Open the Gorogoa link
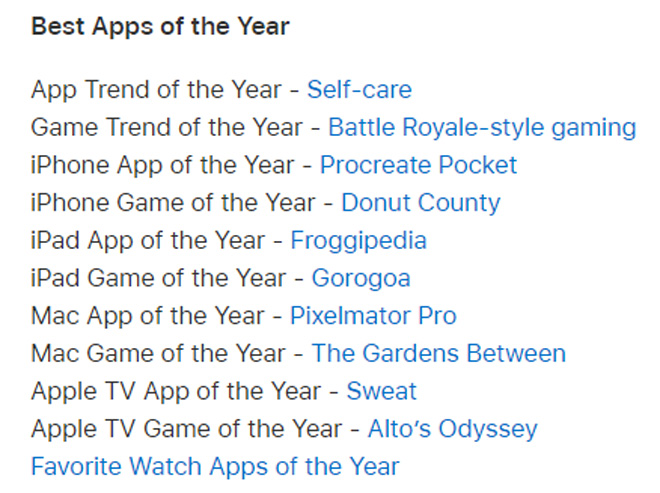This screenshot has width=660, height=493. click(360, 278)
